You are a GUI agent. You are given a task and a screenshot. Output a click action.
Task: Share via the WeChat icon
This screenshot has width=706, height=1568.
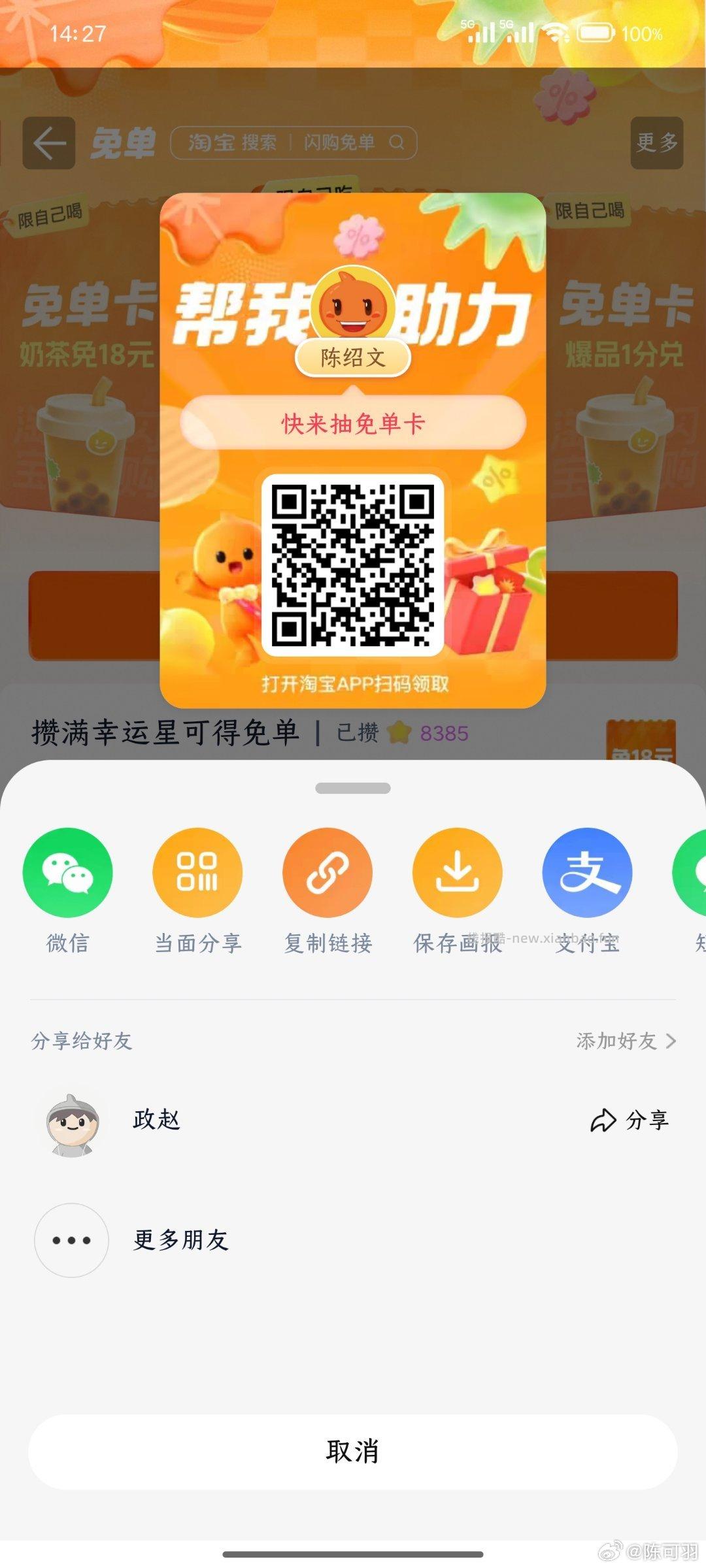click(x=69, y=872)
